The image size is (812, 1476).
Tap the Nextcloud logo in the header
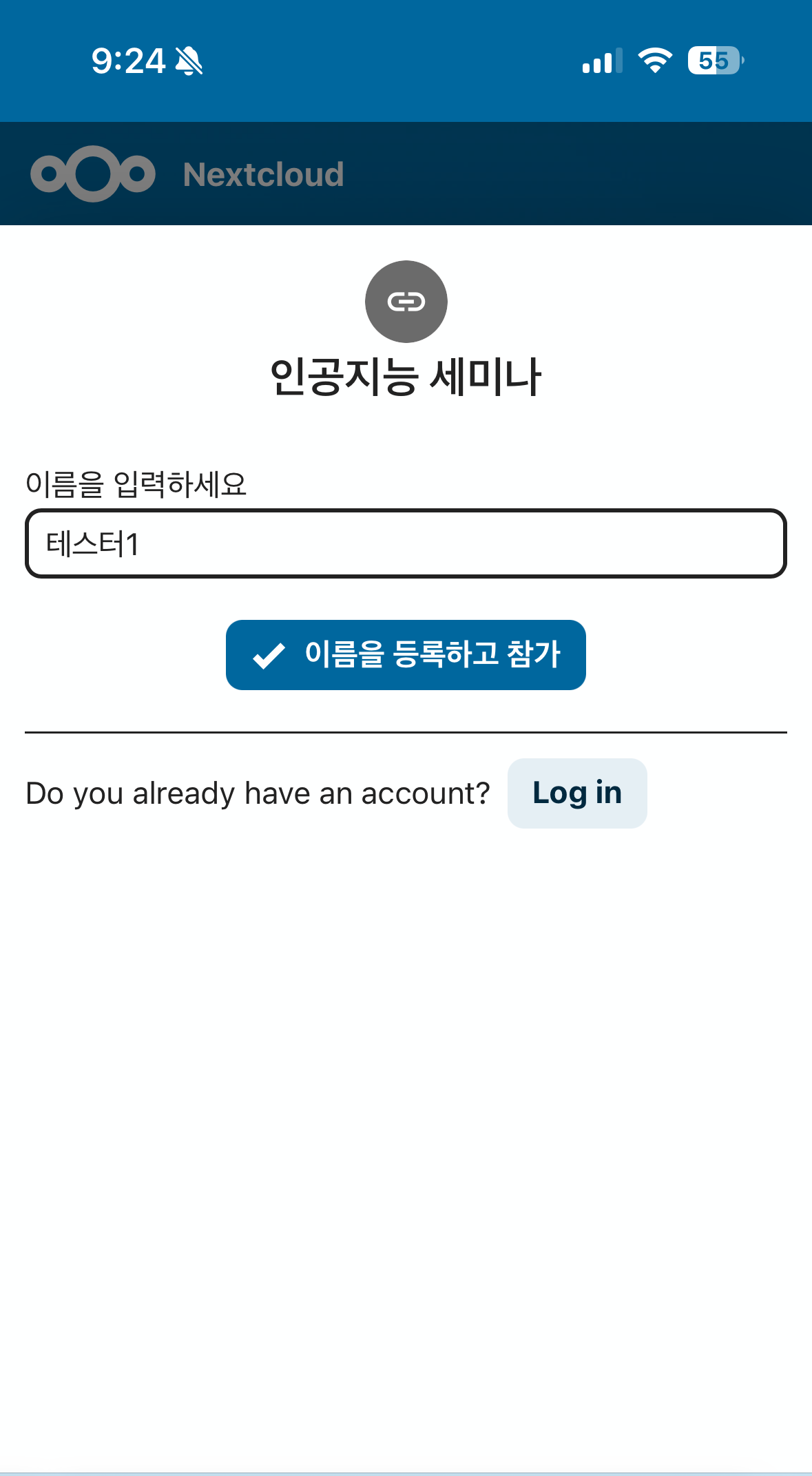tap(93, 174)
